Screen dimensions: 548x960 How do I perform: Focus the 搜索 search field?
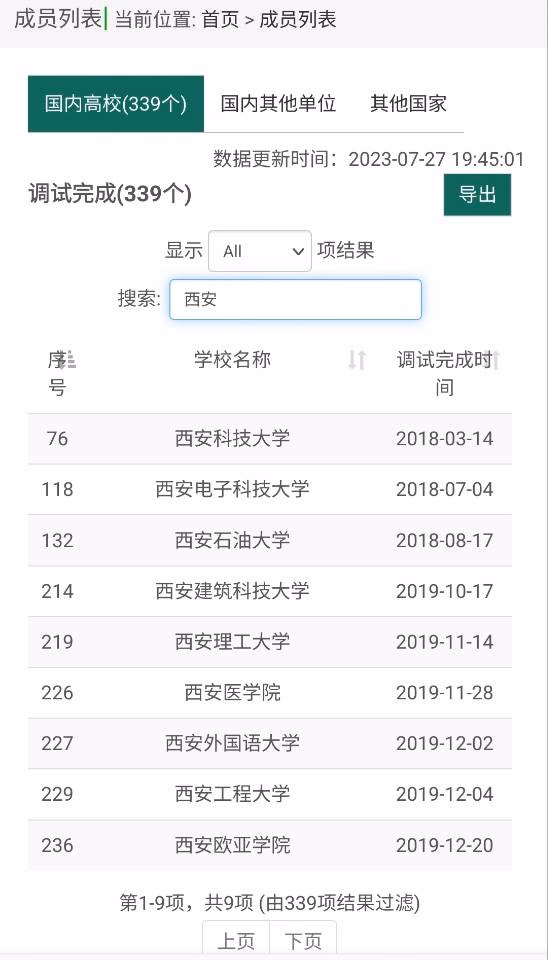pyautogui.click(x=296, y=299)
